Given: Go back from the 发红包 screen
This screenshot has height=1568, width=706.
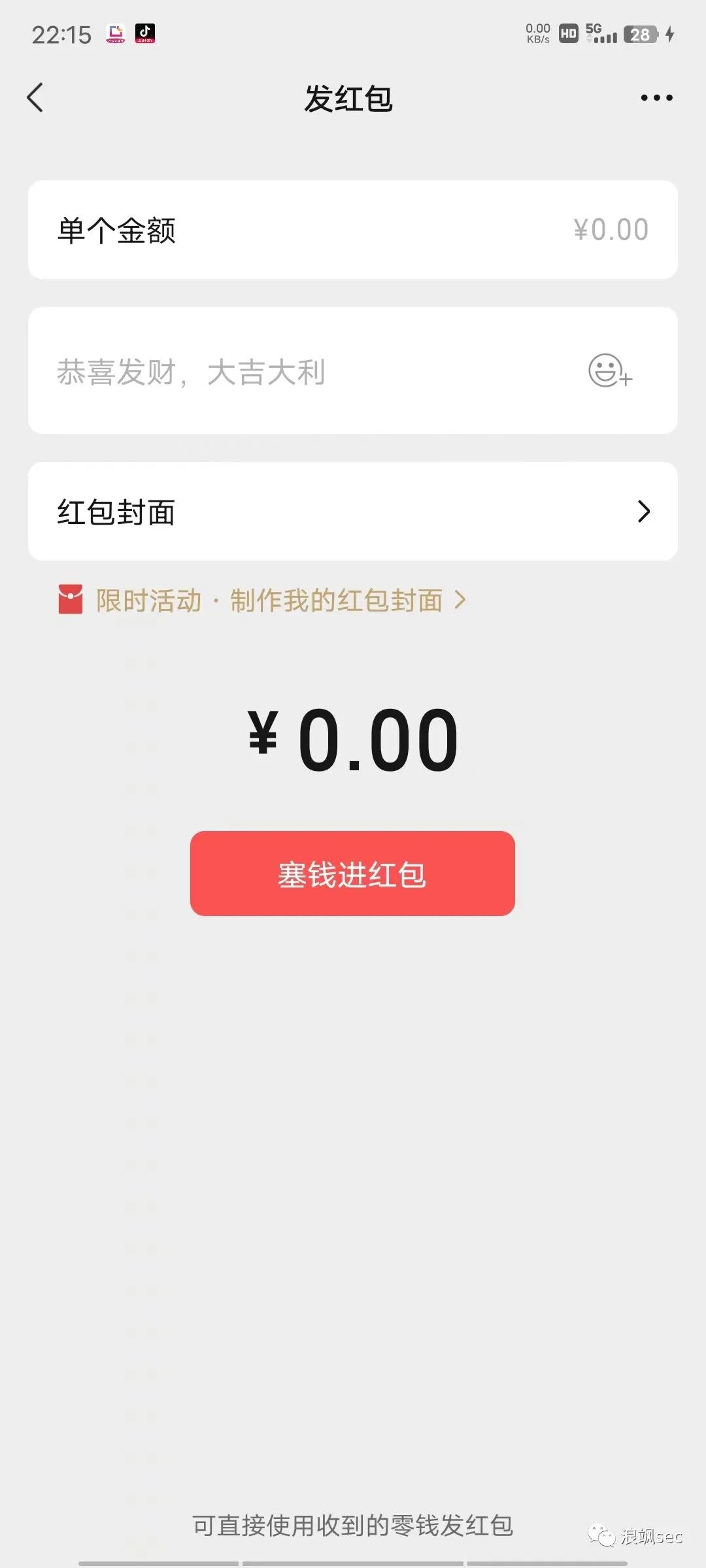Looking at the screenshot, I should coord(35,97).
